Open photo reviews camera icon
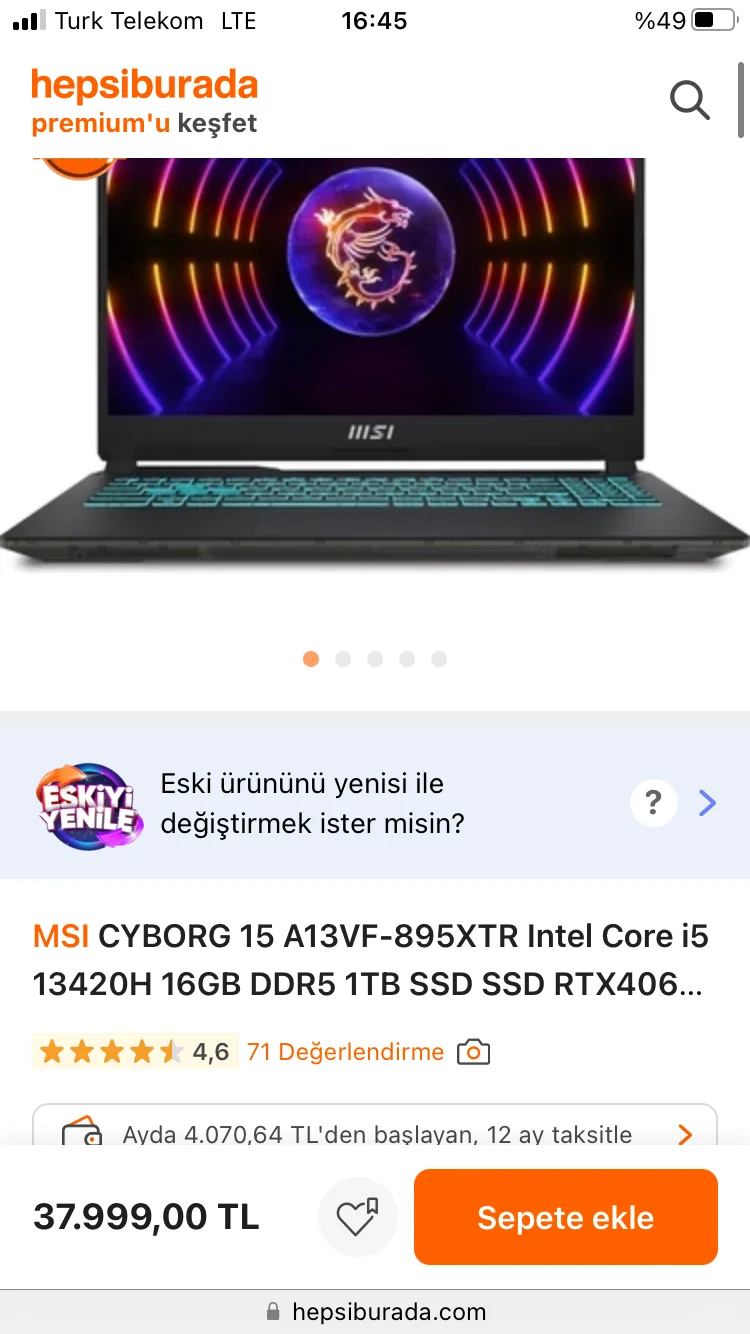 [x=473, y=1052]
